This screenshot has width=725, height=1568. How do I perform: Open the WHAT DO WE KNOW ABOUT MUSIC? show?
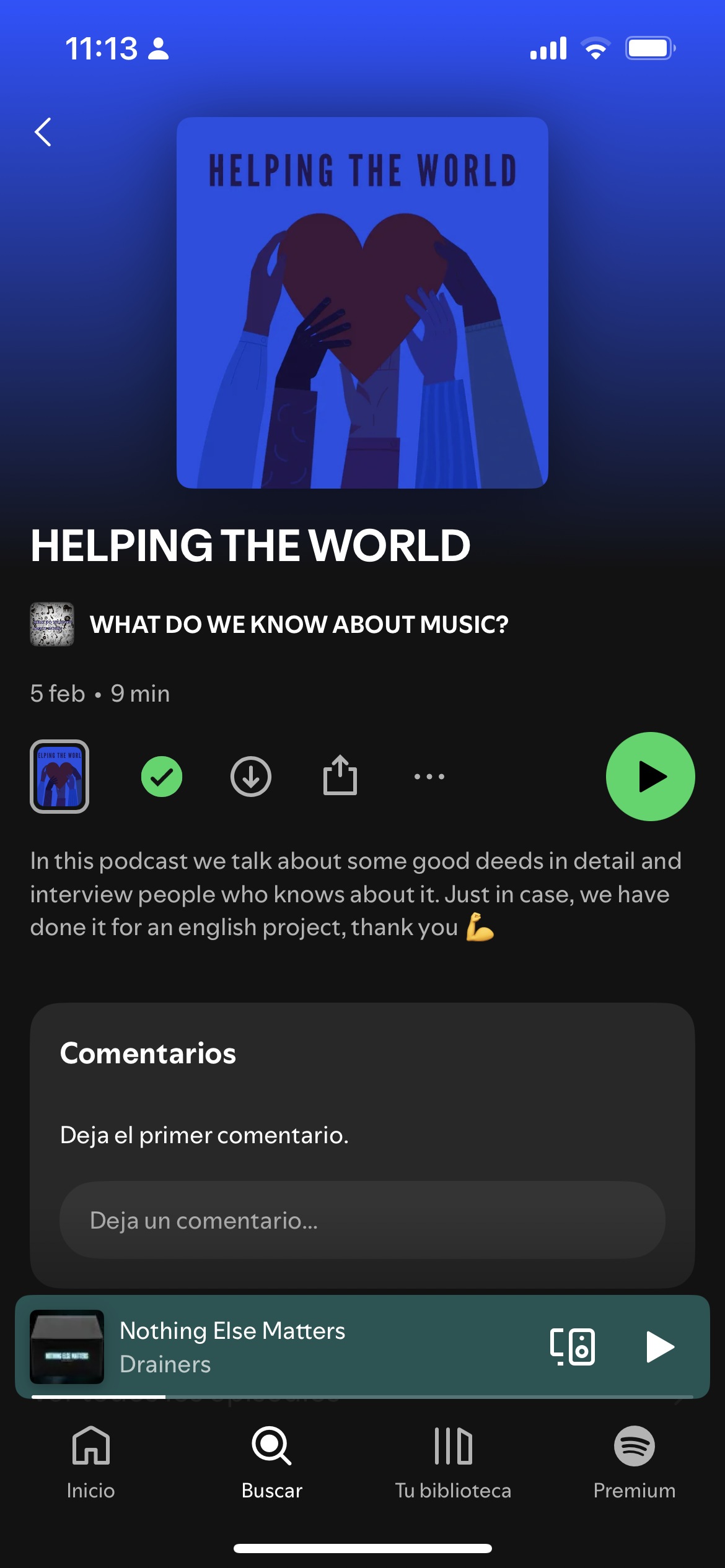tap(298, 624)
